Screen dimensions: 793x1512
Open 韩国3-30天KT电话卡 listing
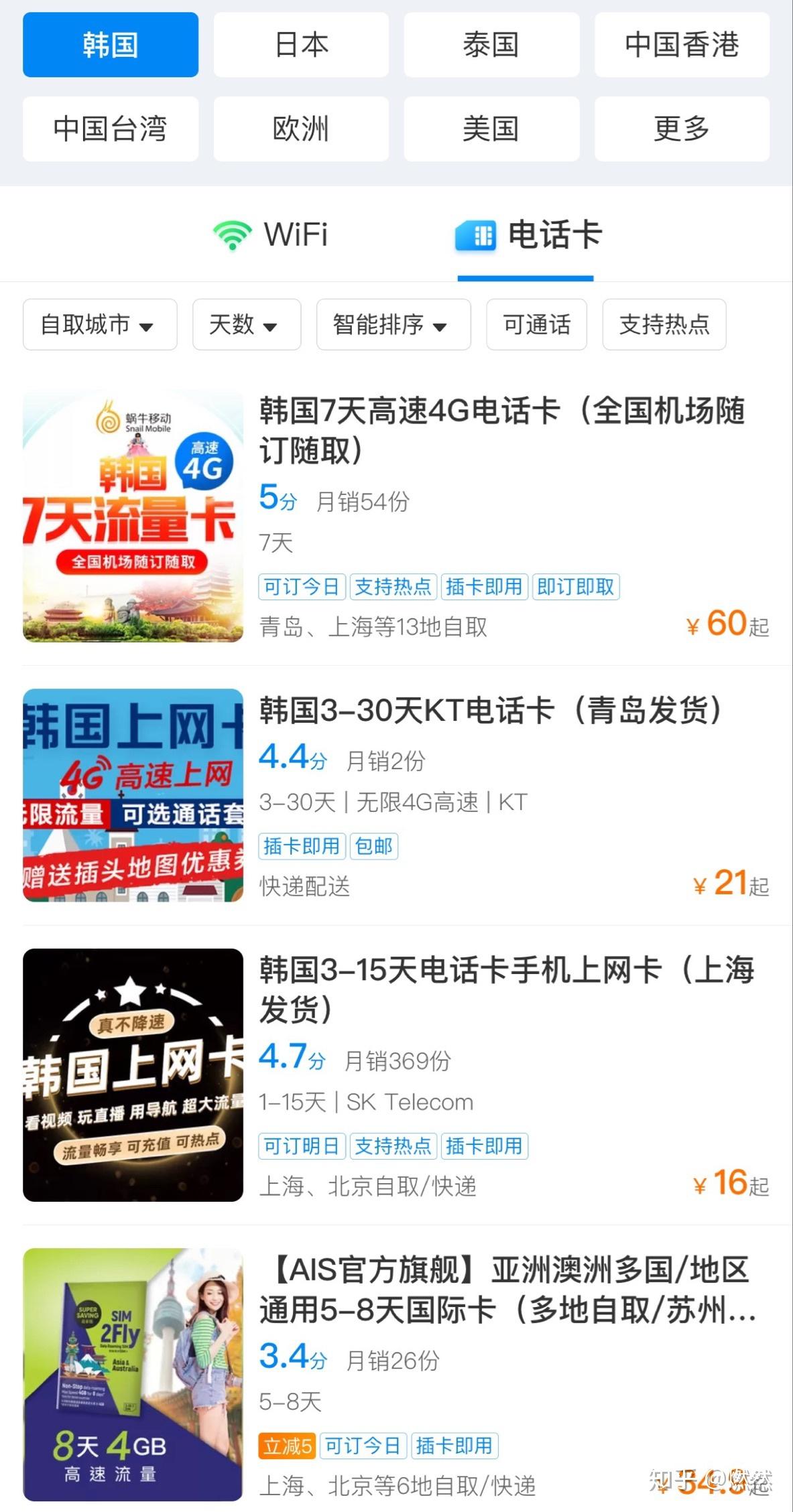[491, 711]
